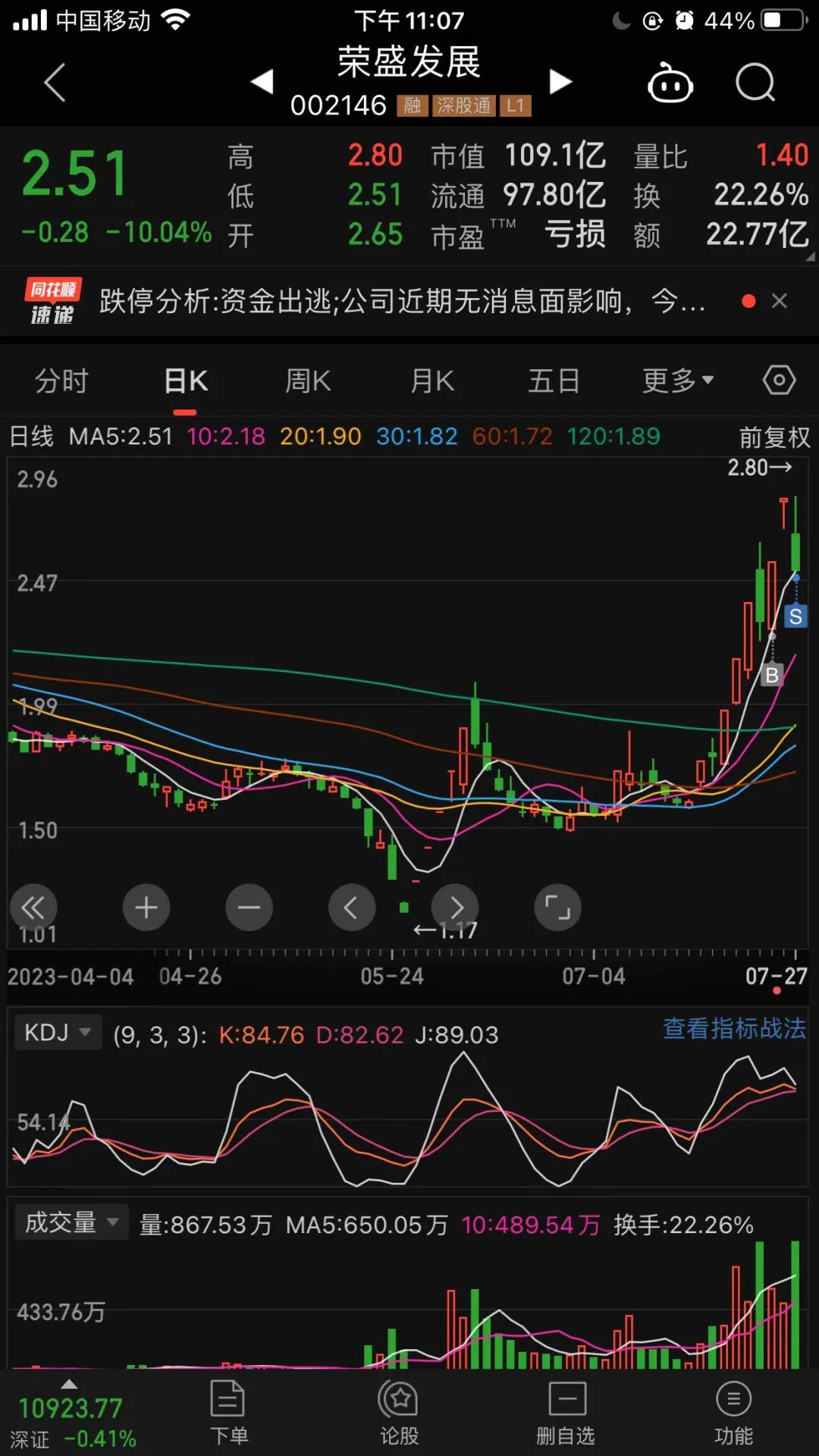Expand chart to full screen
The image size is (819, 1456).
[557, 907]
